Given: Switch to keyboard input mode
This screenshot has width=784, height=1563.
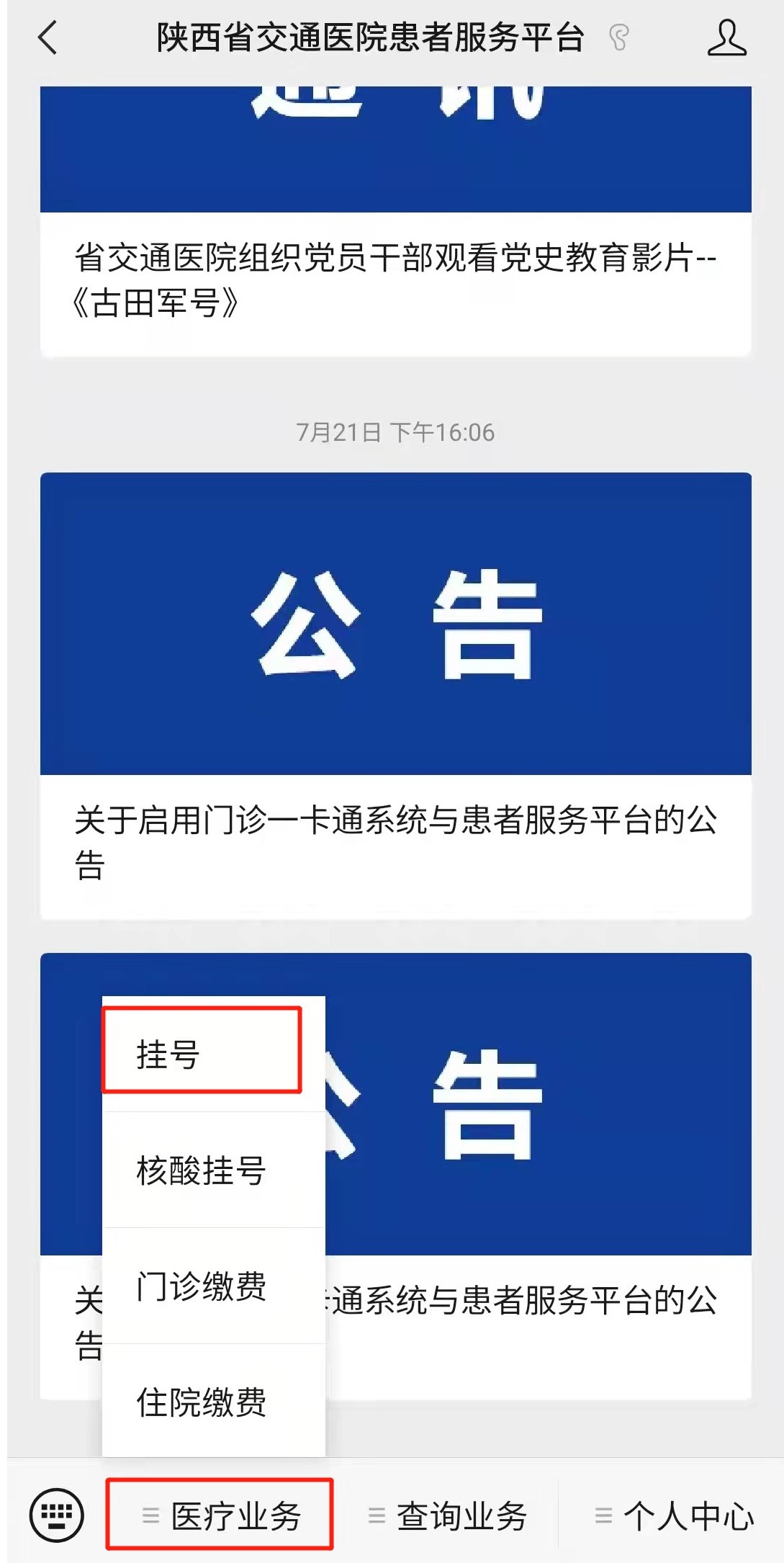Looking at the screenshot, I should (x=56, y=1515).
